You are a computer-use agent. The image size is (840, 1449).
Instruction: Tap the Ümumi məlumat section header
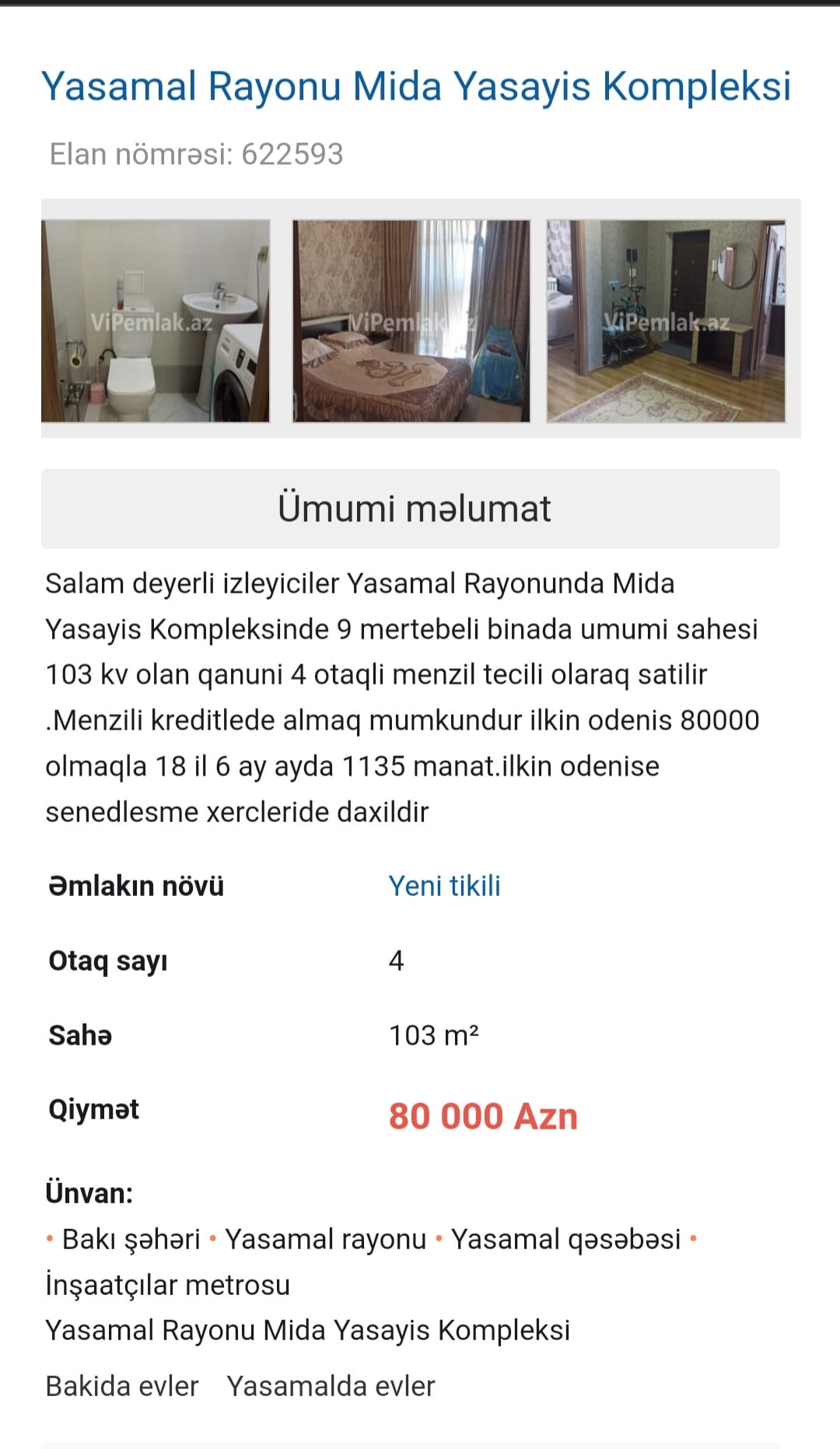[x=411, y=509]
